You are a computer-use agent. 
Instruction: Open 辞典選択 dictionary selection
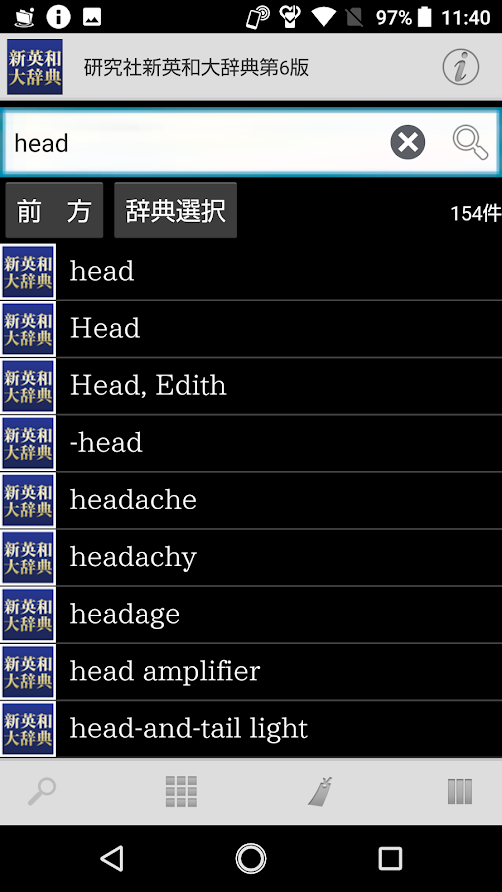pyautogui.click(x=175, y=210)
